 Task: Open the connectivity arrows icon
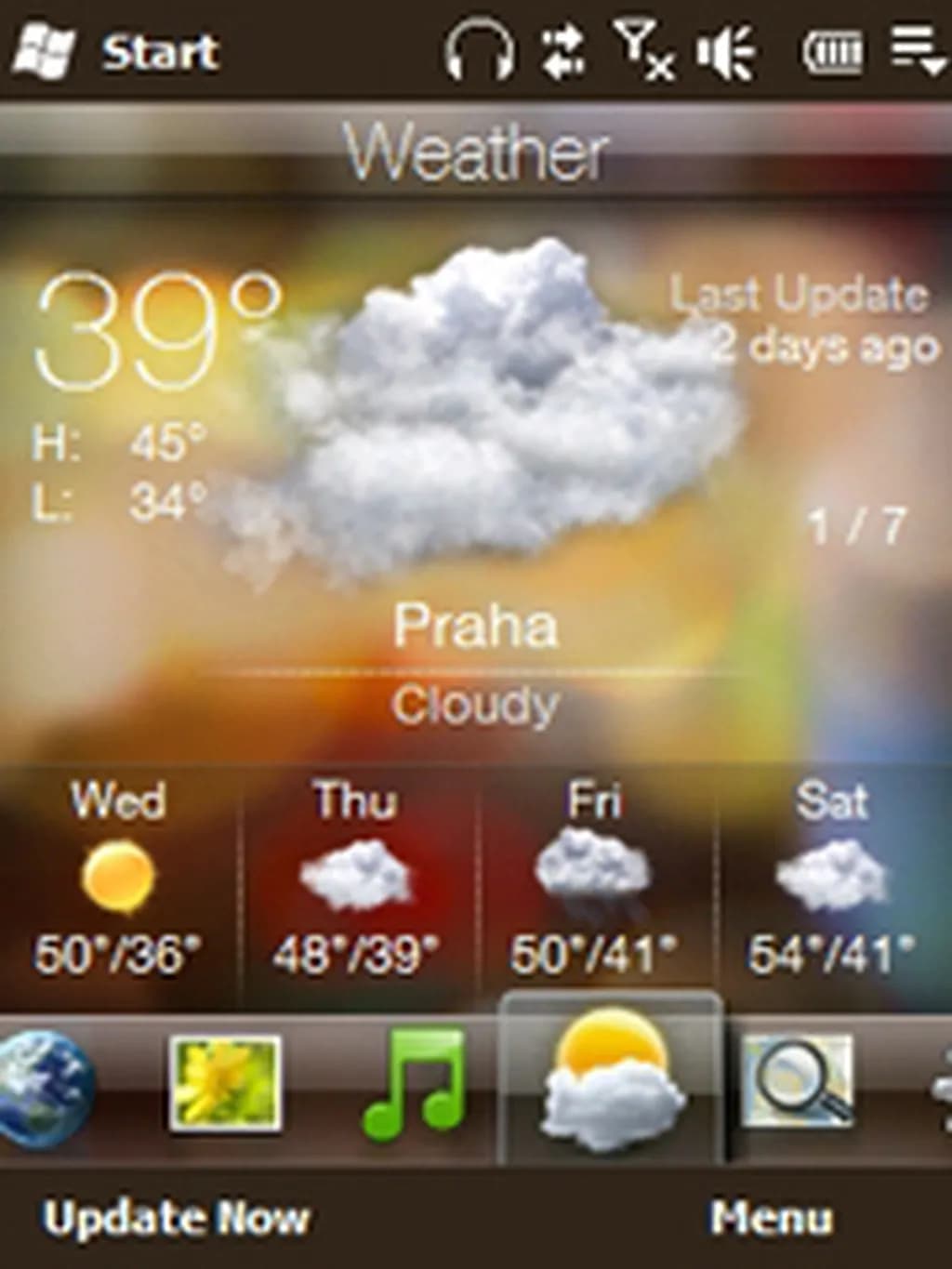tap(563, 51)
